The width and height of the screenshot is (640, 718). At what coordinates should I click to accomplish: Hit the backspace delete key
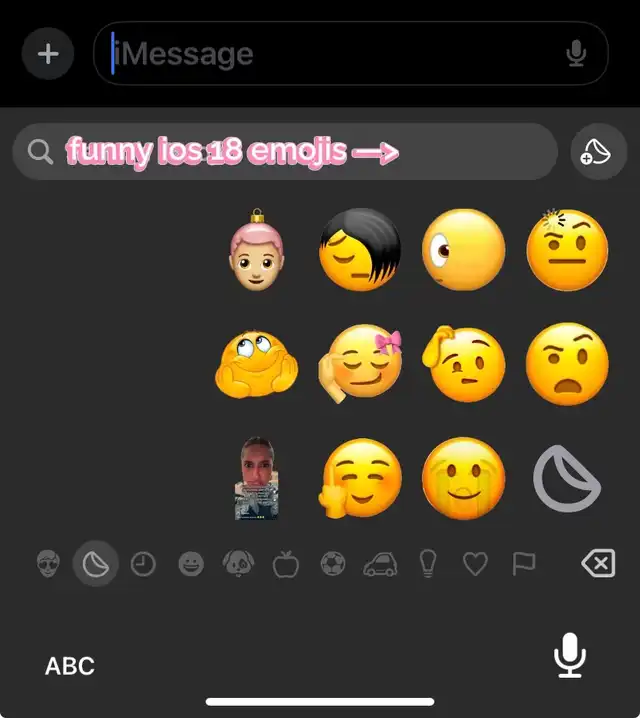pos(598,563)
